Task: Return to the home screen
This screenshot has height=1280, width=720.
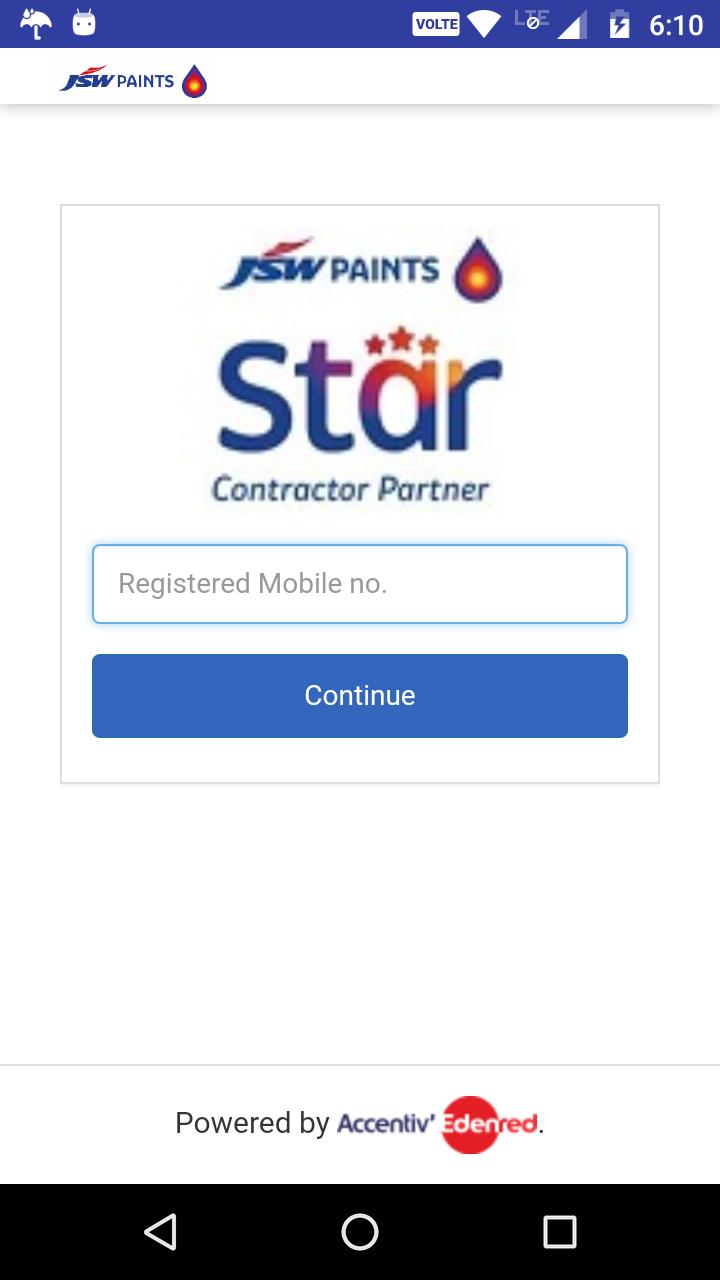Action: point(360,1232)
